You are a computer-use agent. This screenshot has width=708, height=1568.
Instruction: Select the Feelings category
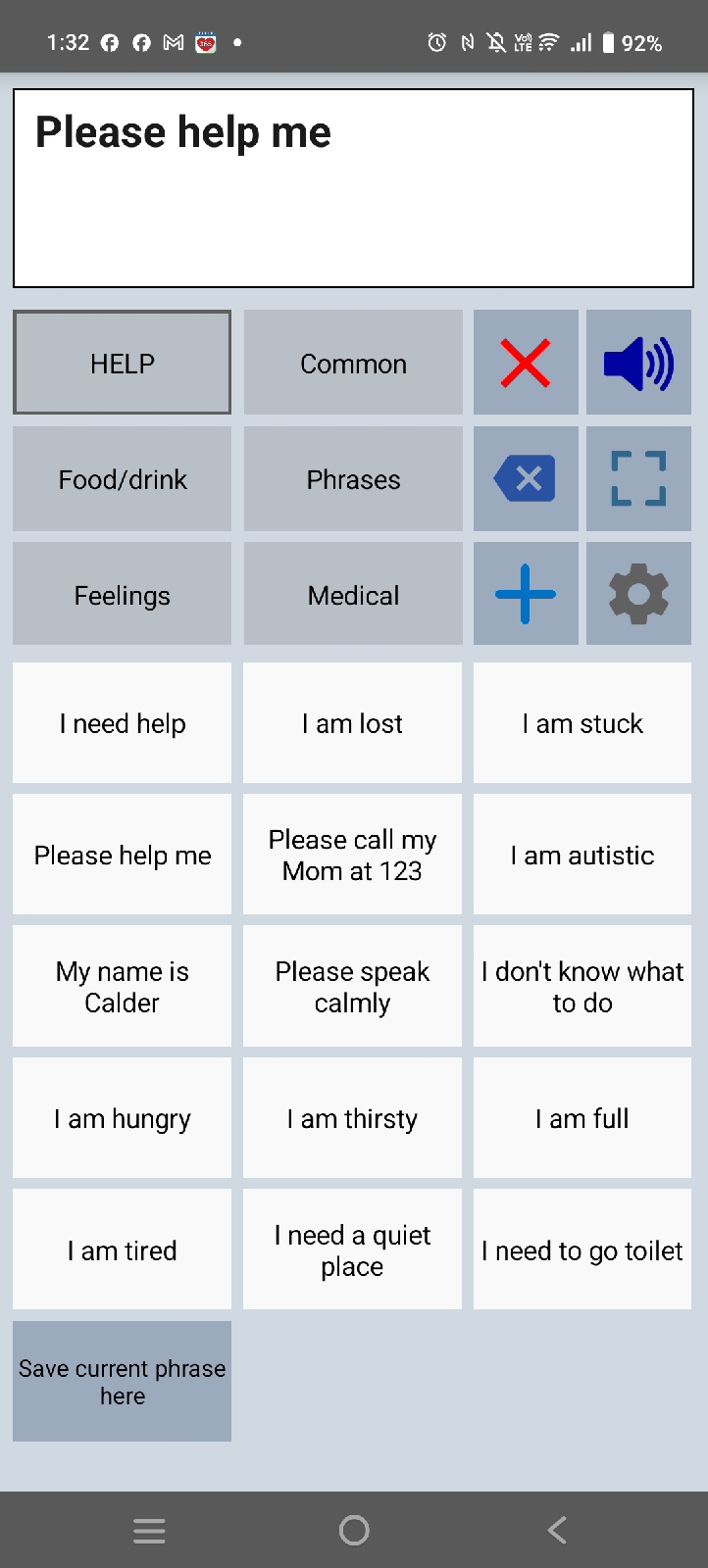(123, 594)
